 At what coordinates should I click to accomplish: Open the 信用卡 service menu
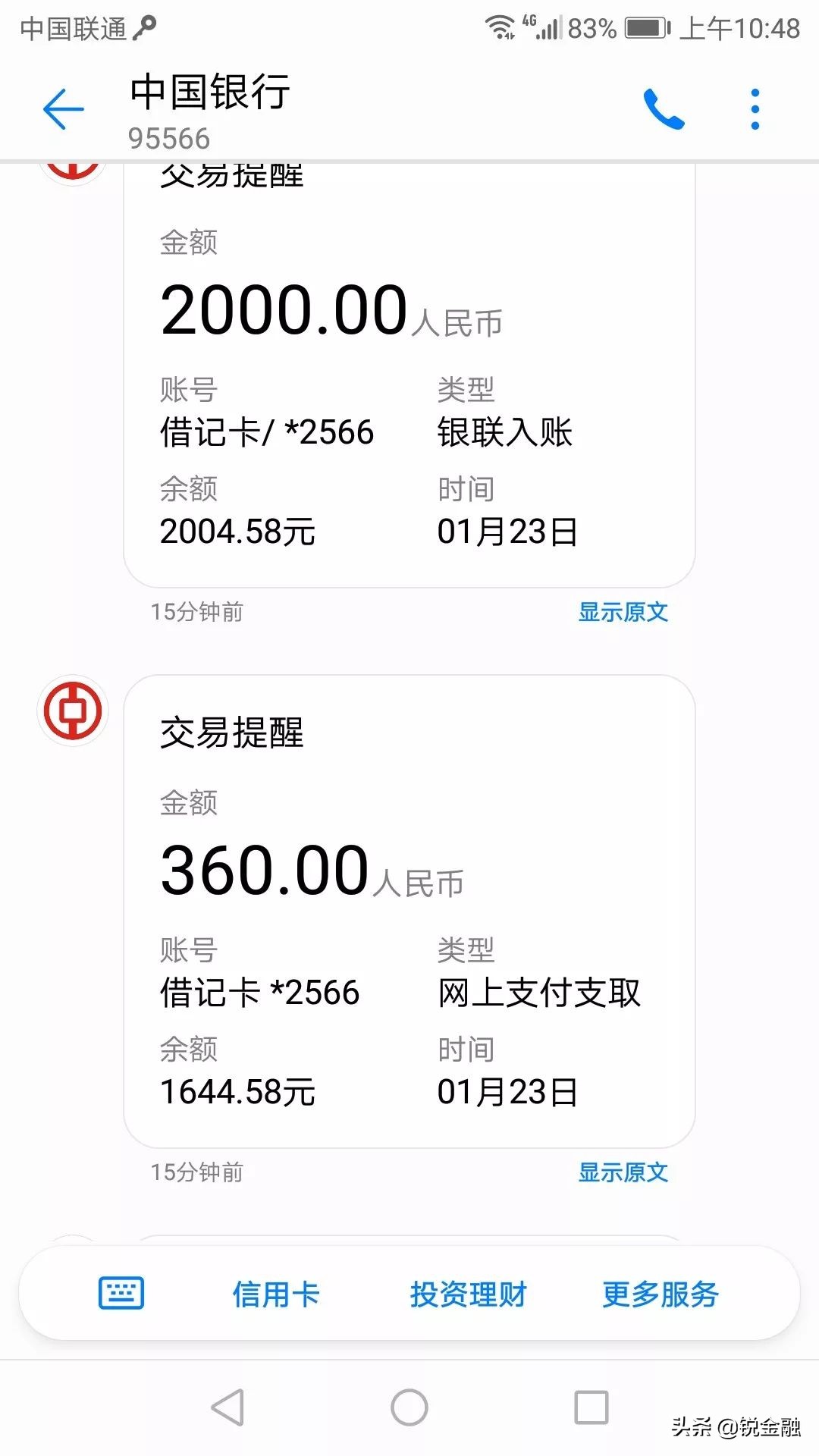pos(276,1294)
